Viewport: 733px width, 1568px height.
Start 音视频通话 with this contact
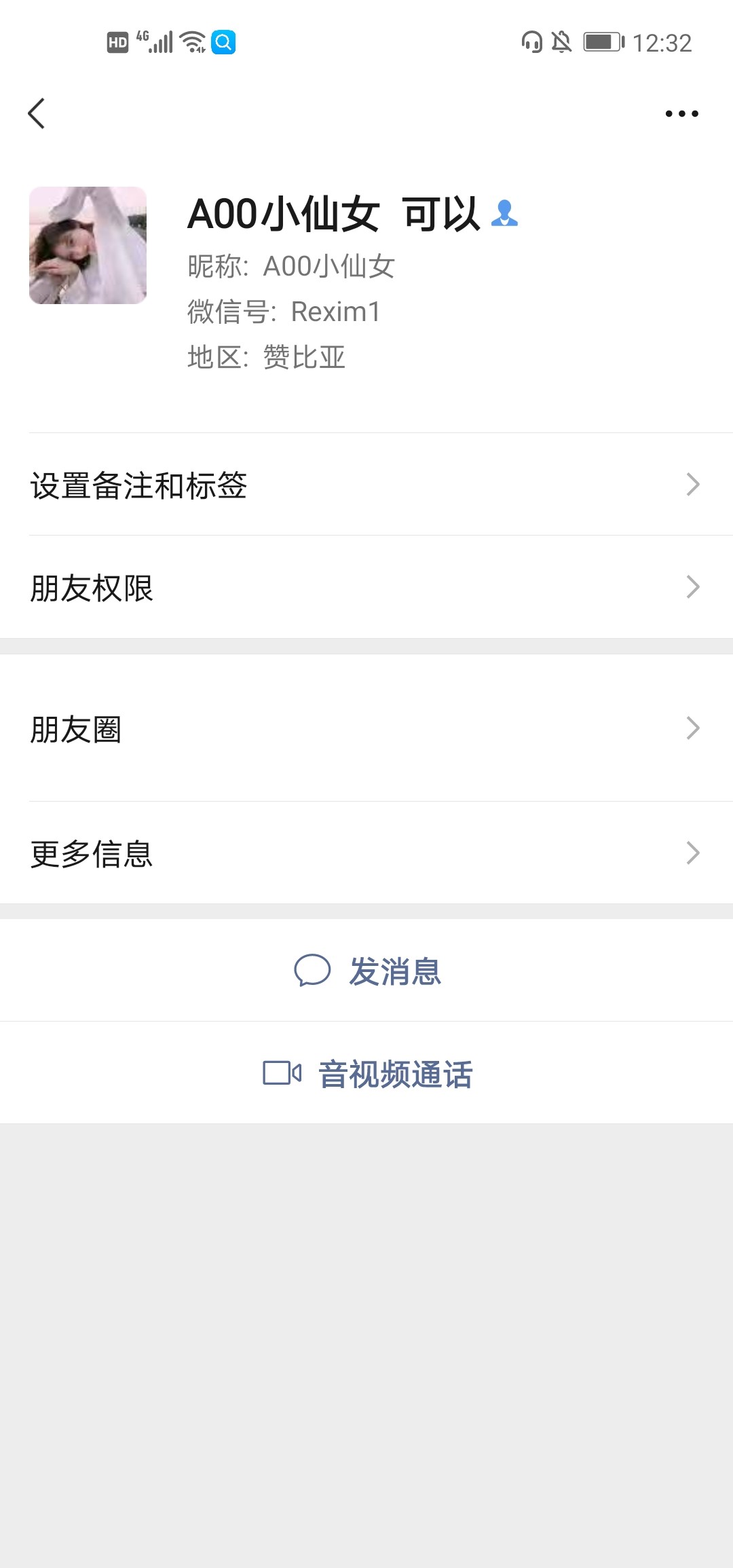[x=366, y=1073]
